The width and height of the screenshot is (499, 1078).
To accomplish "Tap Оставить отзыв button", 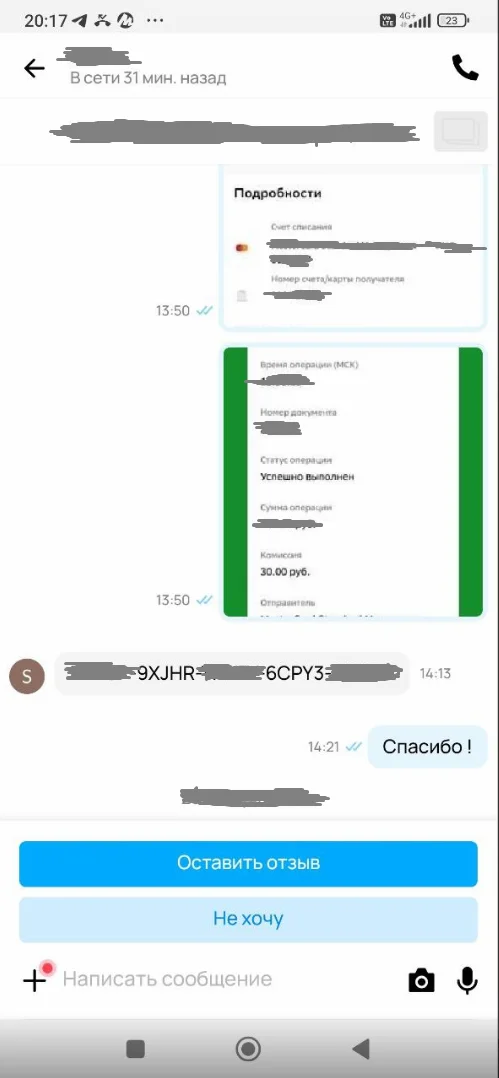I will click(x=248, y=863).
